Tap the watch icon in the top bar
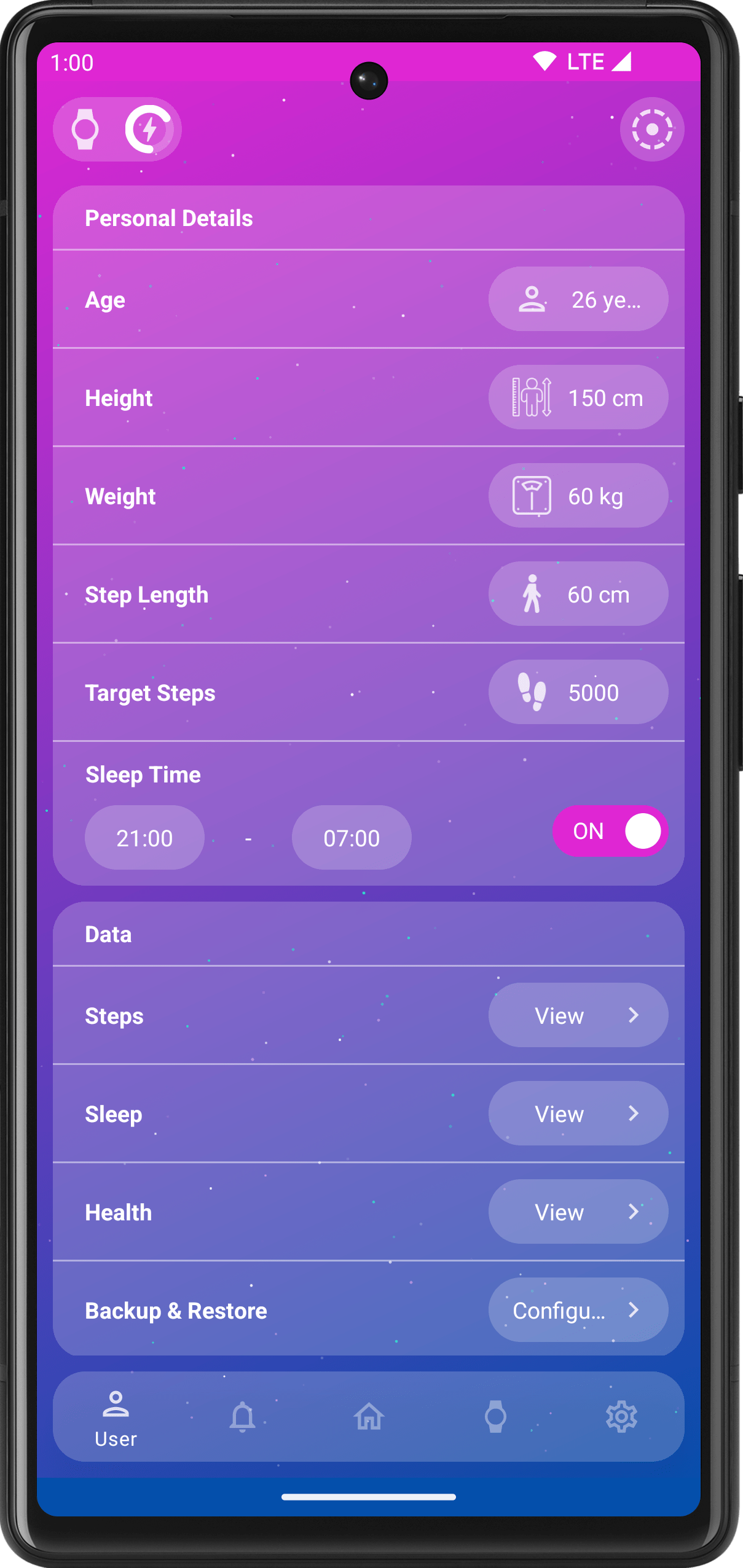Image resolution: width=743 pixels, height=1568 pixels. pyautogui.click(x=85, y=130)
